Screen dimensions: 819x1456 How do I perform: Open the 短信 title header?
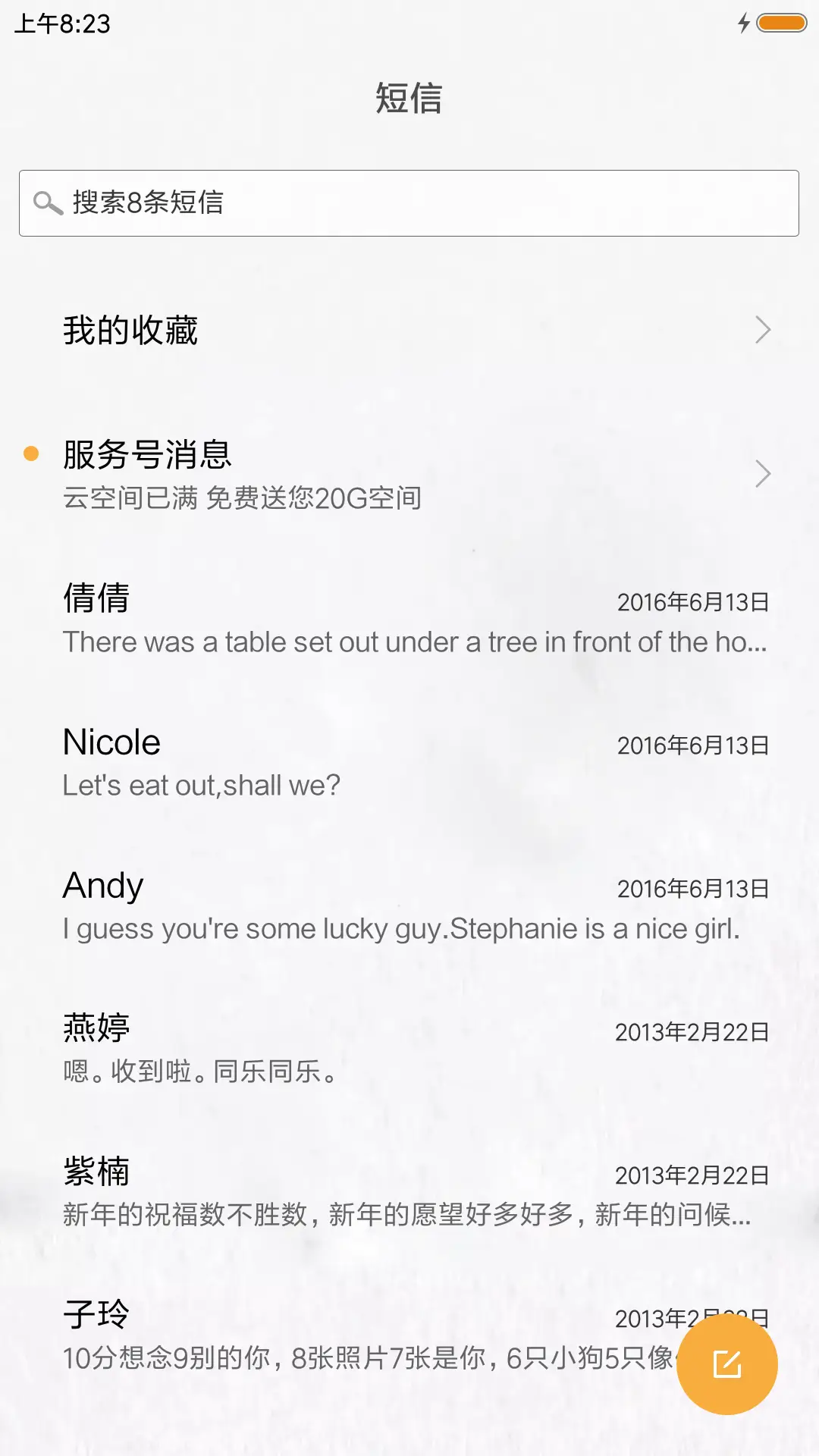tap(409, 99)
